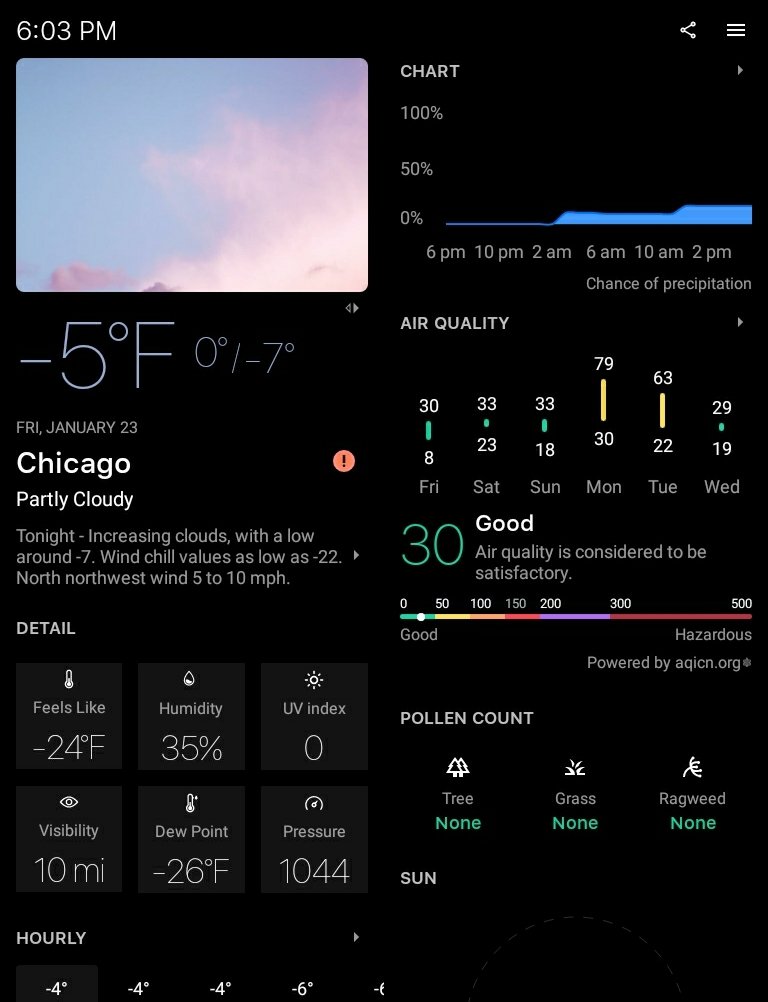768x1002 pixels.
Task: Expand the Air Quality section
Action: click(740, 323)
